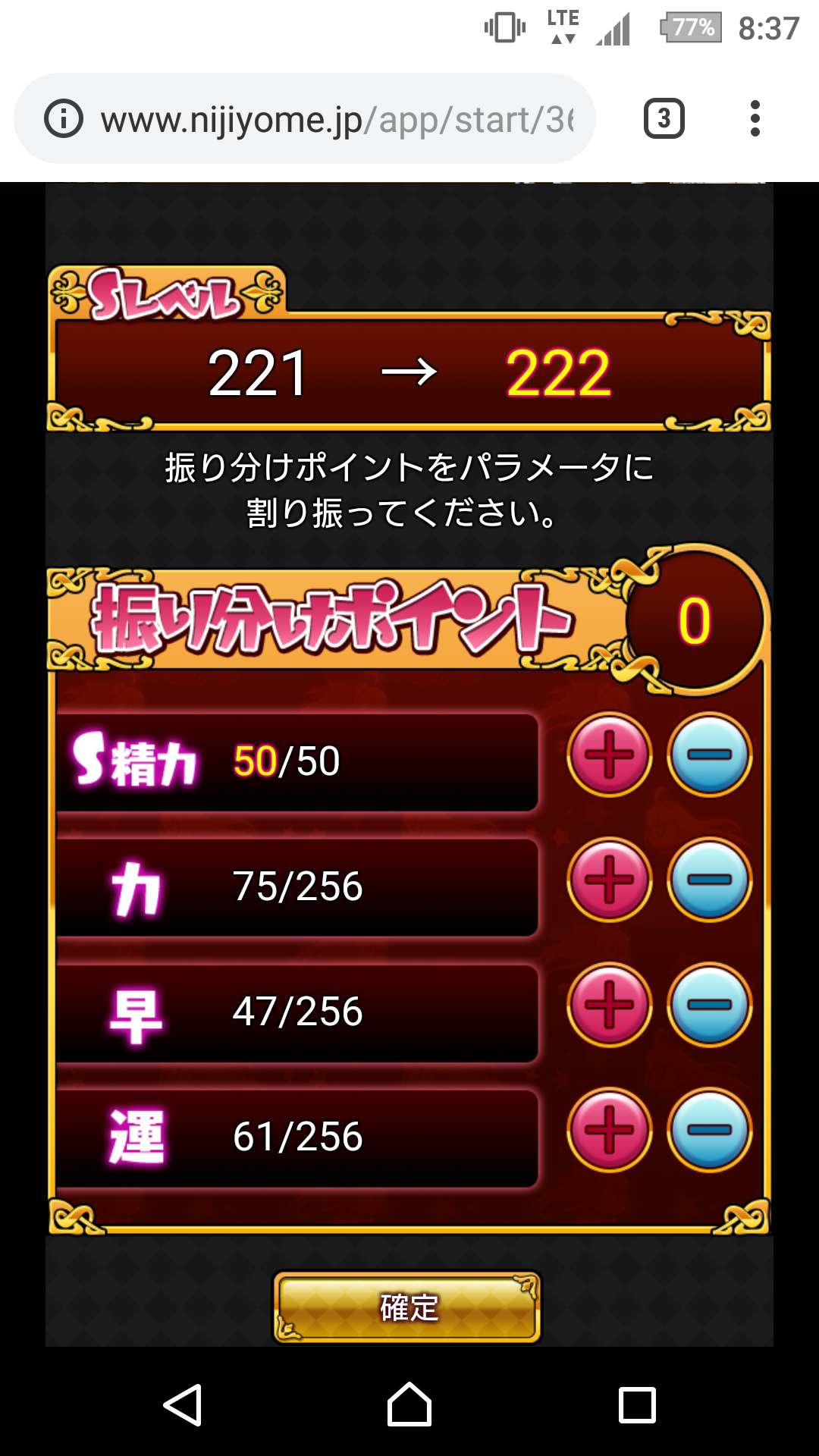Add a point to 力 stat
The image size is (819, 1456).
click(x=609, y=880)
